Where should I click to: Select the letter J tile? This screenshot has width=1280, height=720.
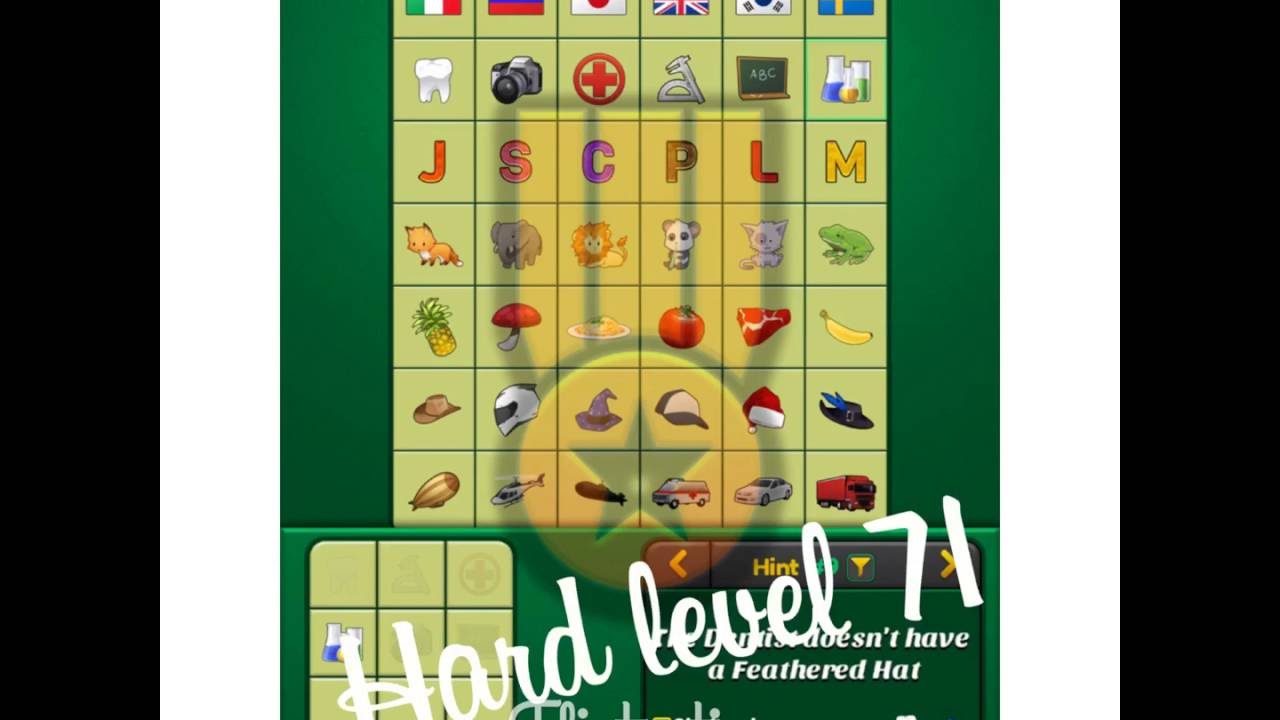[433, 162]
